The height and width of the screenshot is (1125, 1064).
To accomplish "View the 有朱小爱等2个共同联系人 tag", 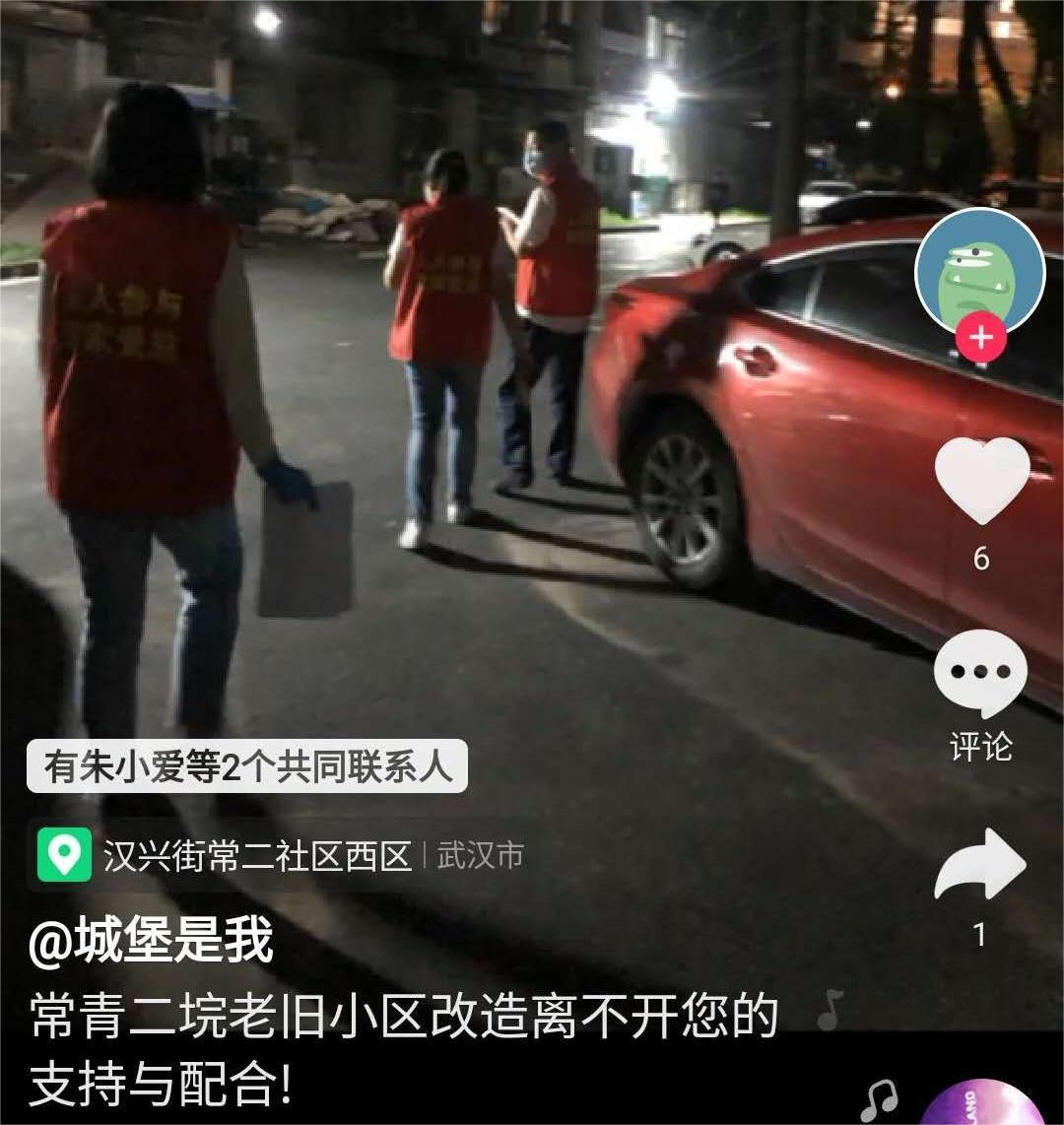I will coord(247,766).
